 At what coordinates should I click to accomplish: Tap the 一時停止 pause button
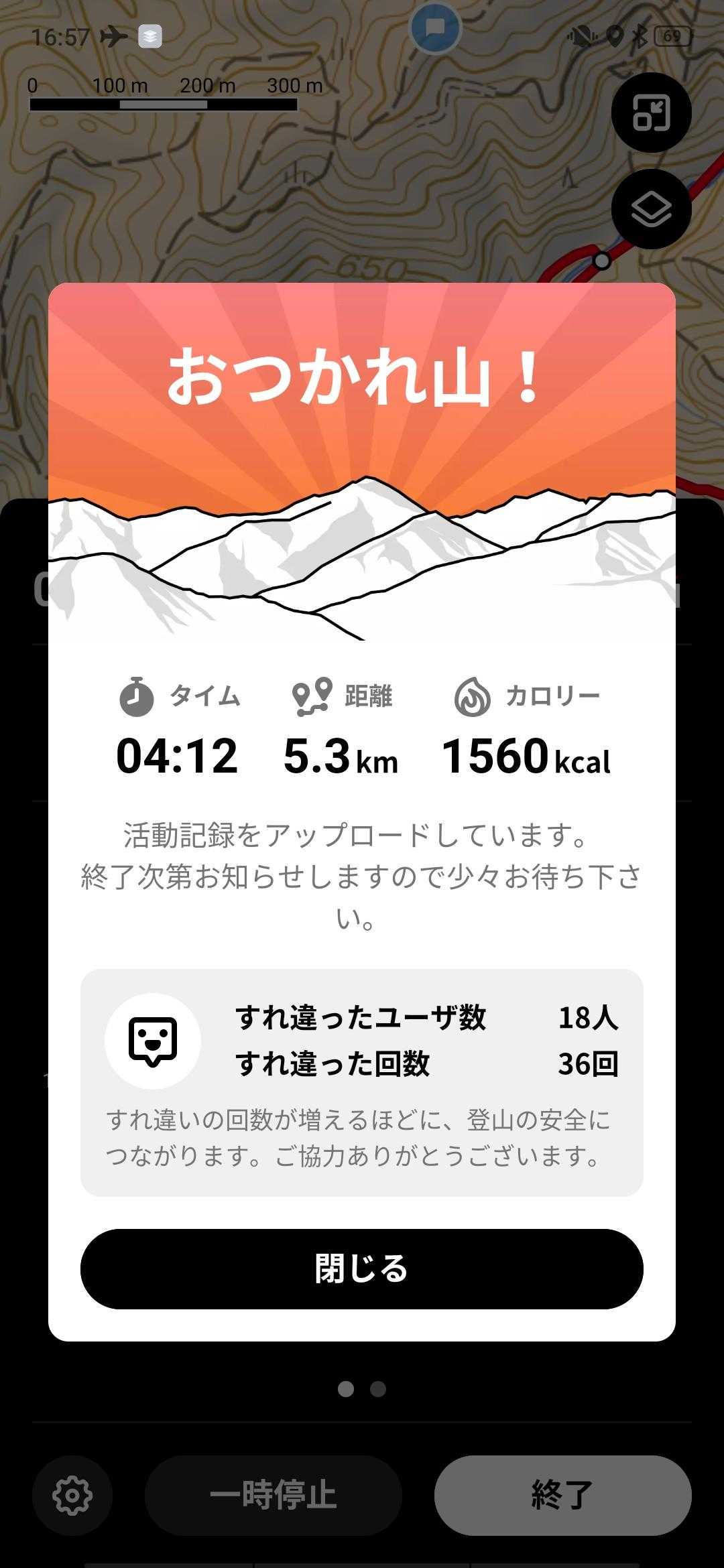[x=273, y=1495]
